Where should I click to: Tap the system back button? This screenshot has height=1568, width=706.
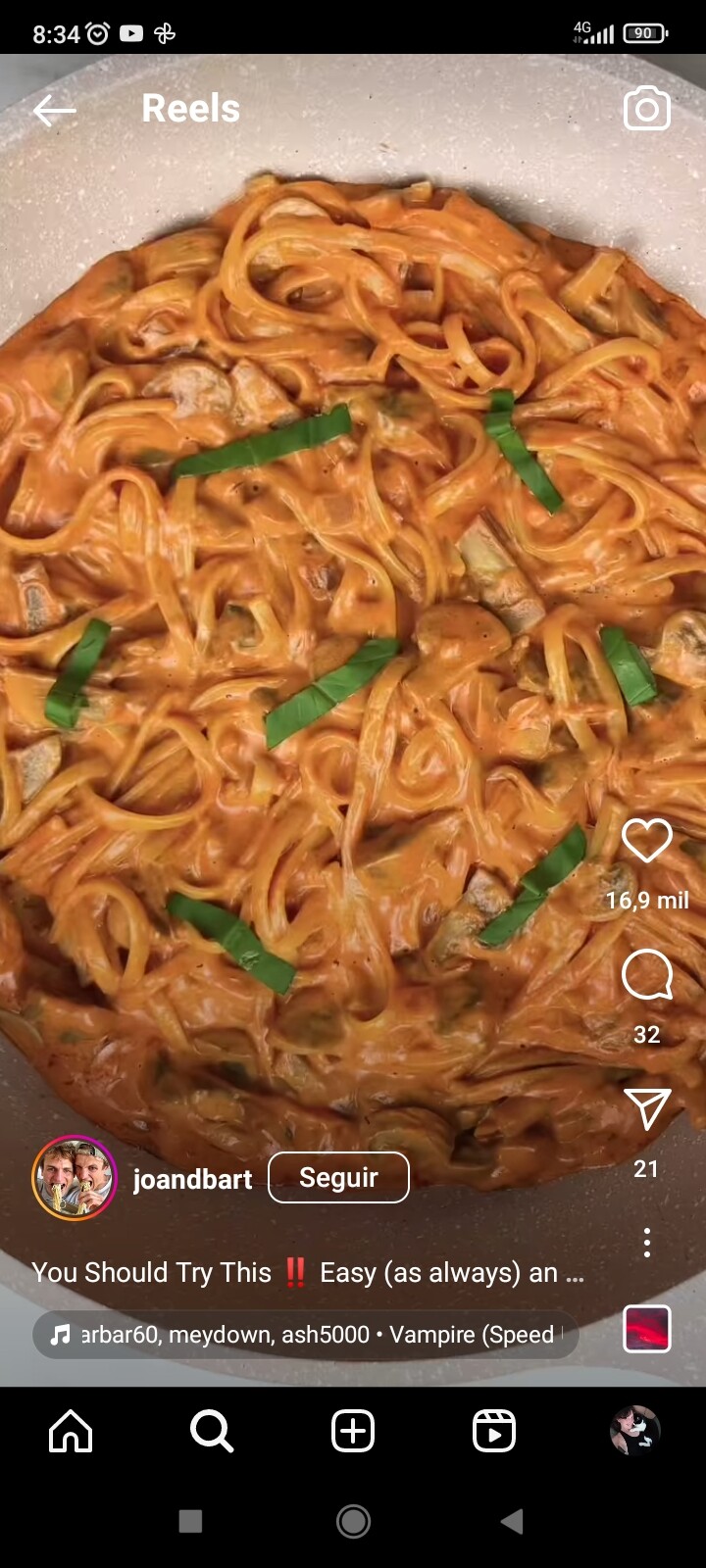(512, 1521)
